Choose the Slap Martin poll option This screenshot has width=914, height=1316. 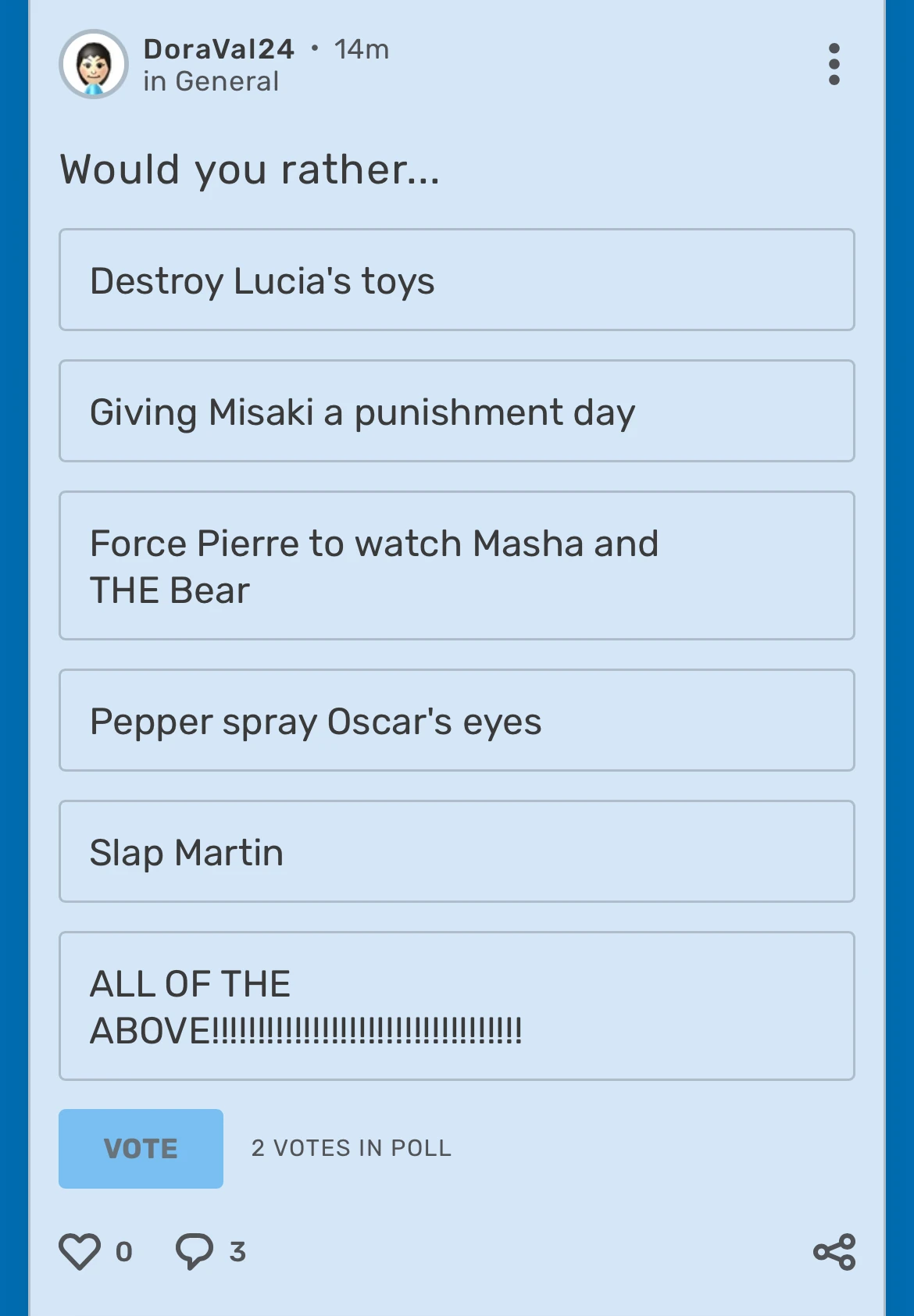[x=456, y=851]
